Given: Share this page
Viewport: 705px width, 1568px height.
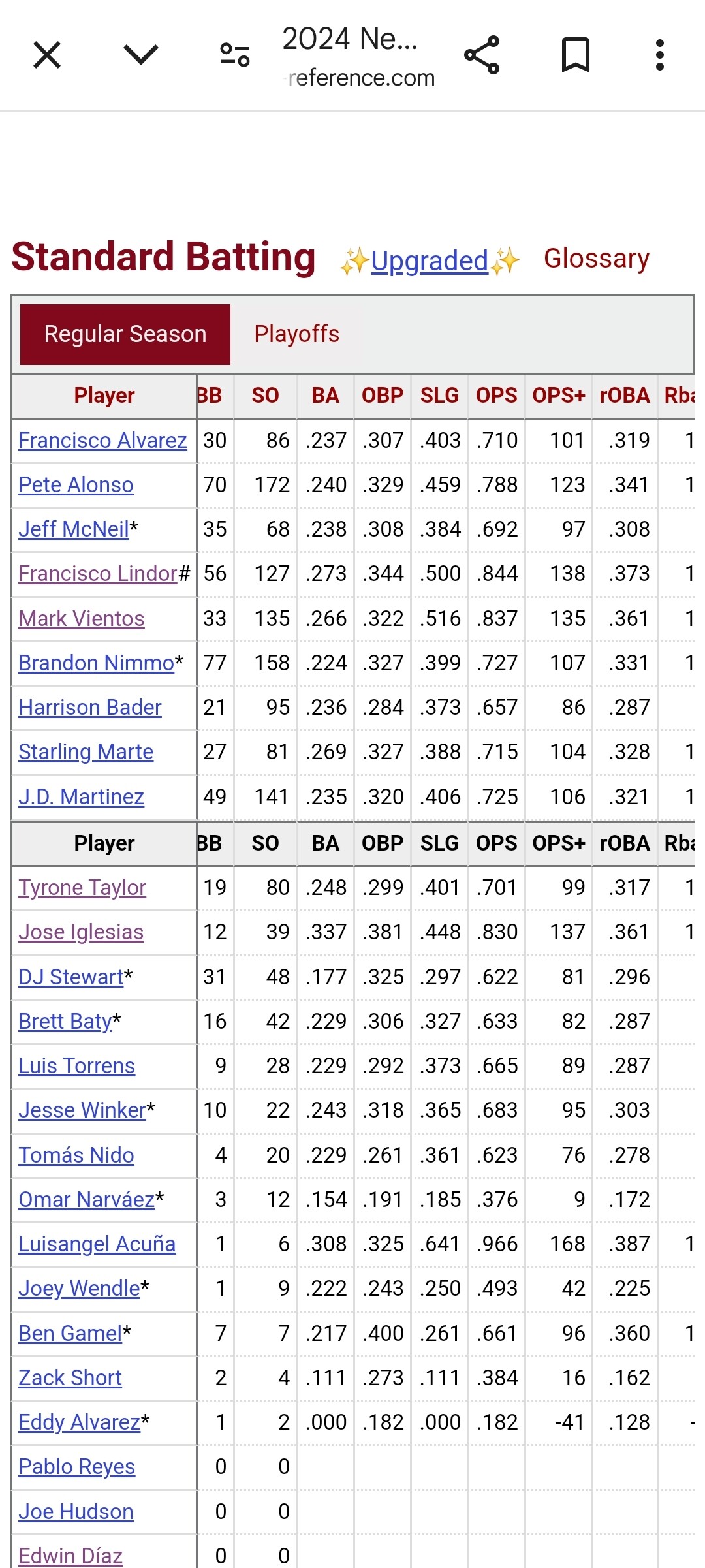Looking at the screenshot, I should coord(482,55).
